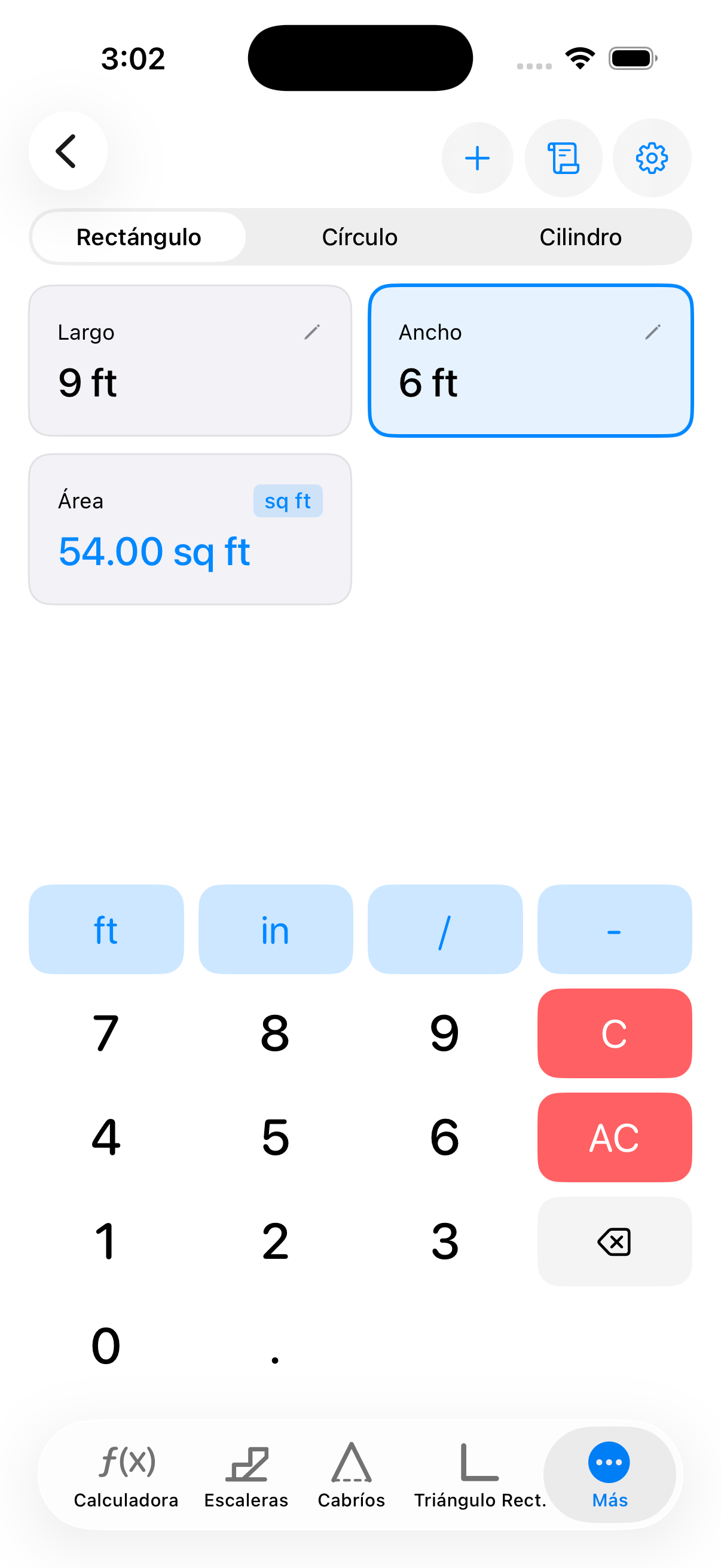
Task: Switch to the Círculo tab
Action: 359,237
